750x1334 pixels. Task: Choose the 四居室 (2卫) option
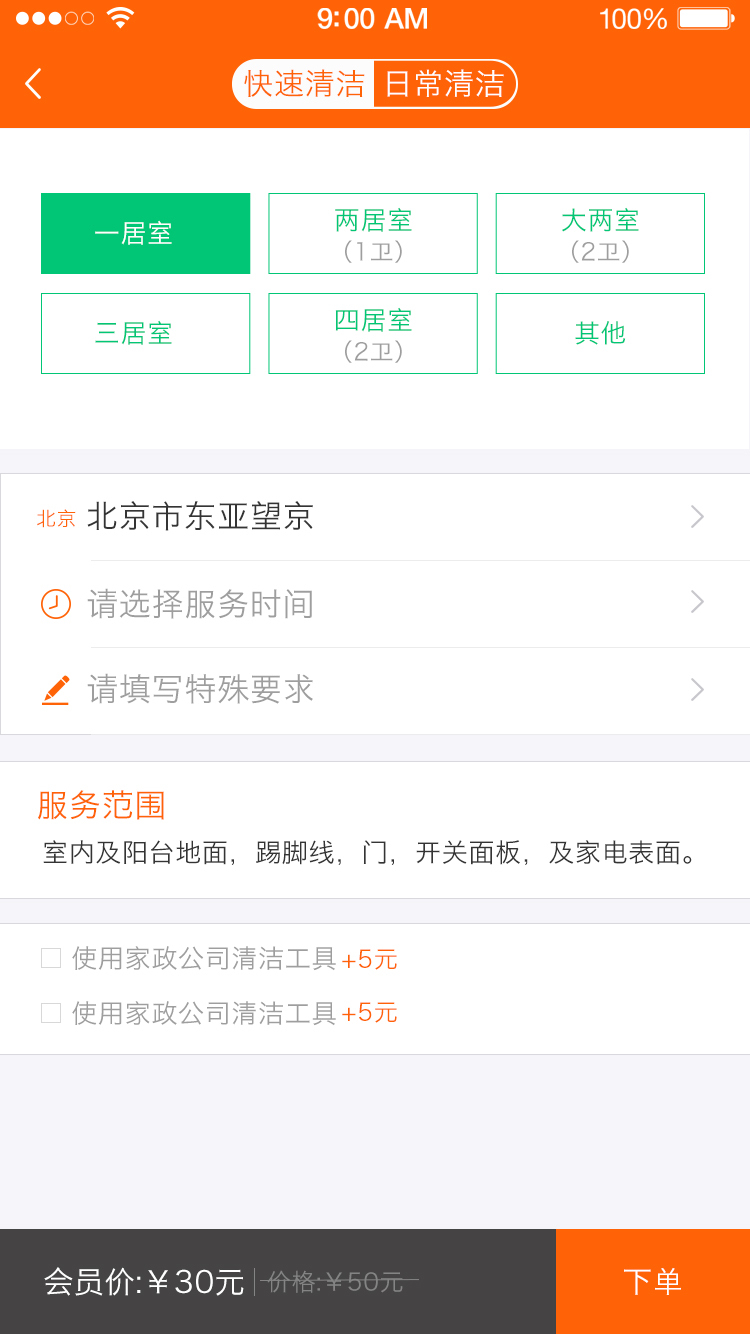click(373, 333)
